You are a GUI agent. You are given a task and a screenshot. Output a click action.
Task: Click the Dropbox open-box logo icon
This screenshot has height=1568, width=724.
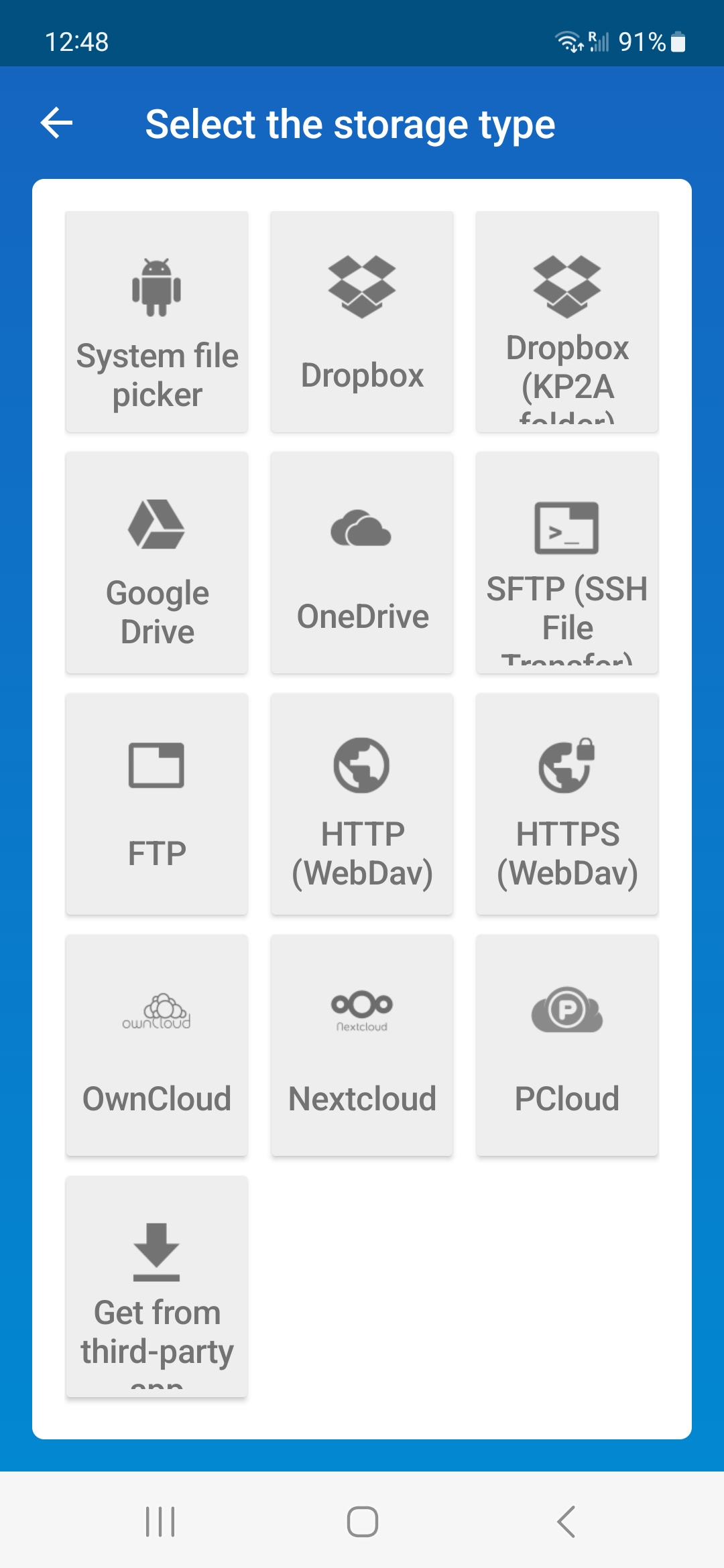tap(362, 287)
